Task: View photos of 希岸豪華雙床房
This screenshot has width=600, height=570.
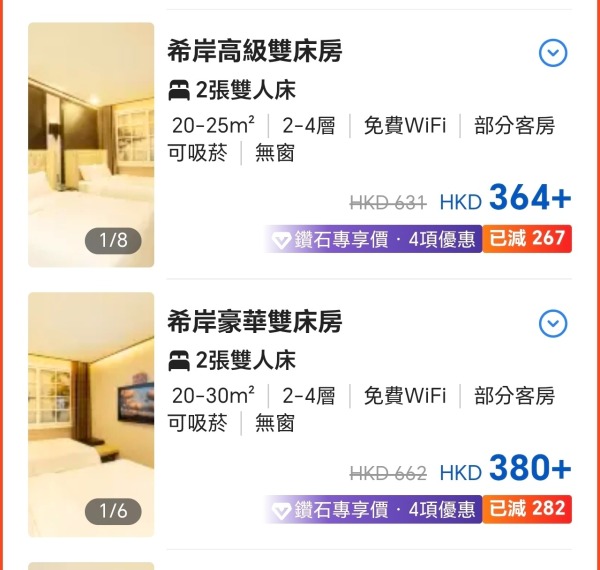Action: click(x=91, y=414)
